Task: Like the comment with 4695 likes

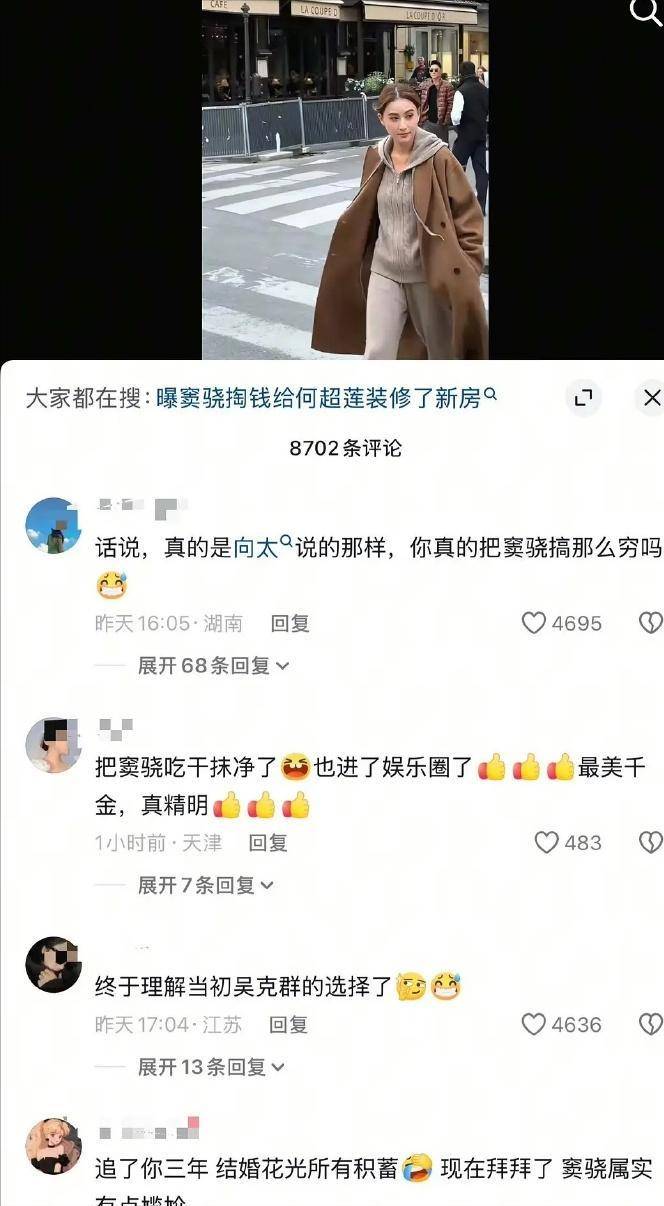Action: [535, 623]
